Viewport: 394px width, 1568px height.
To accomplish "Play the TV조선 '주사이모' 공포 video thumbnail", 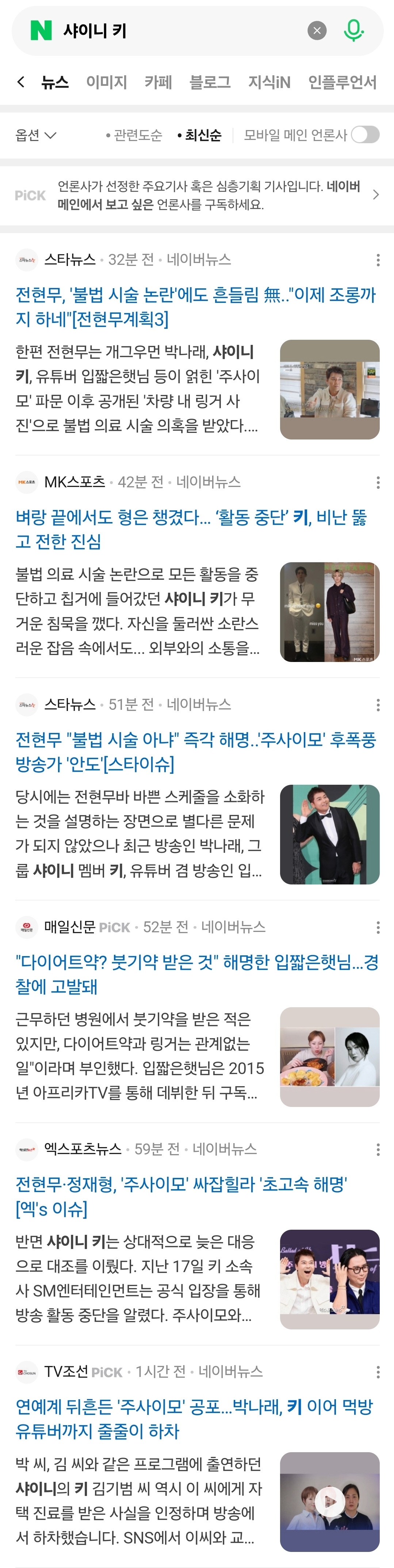I will [x=329, y=1502].
